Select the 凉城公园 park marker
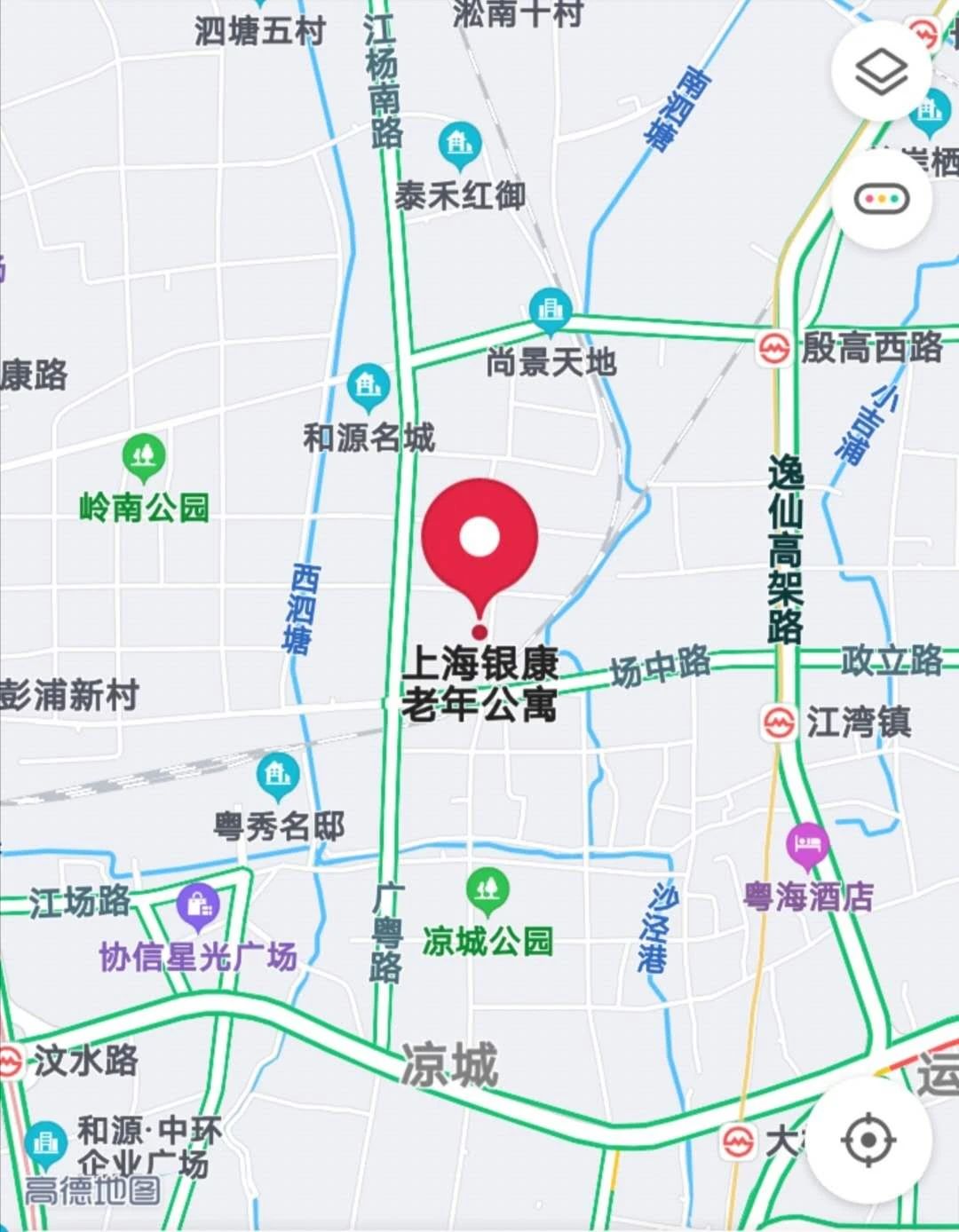959x1232 pixels. point(487,891)
